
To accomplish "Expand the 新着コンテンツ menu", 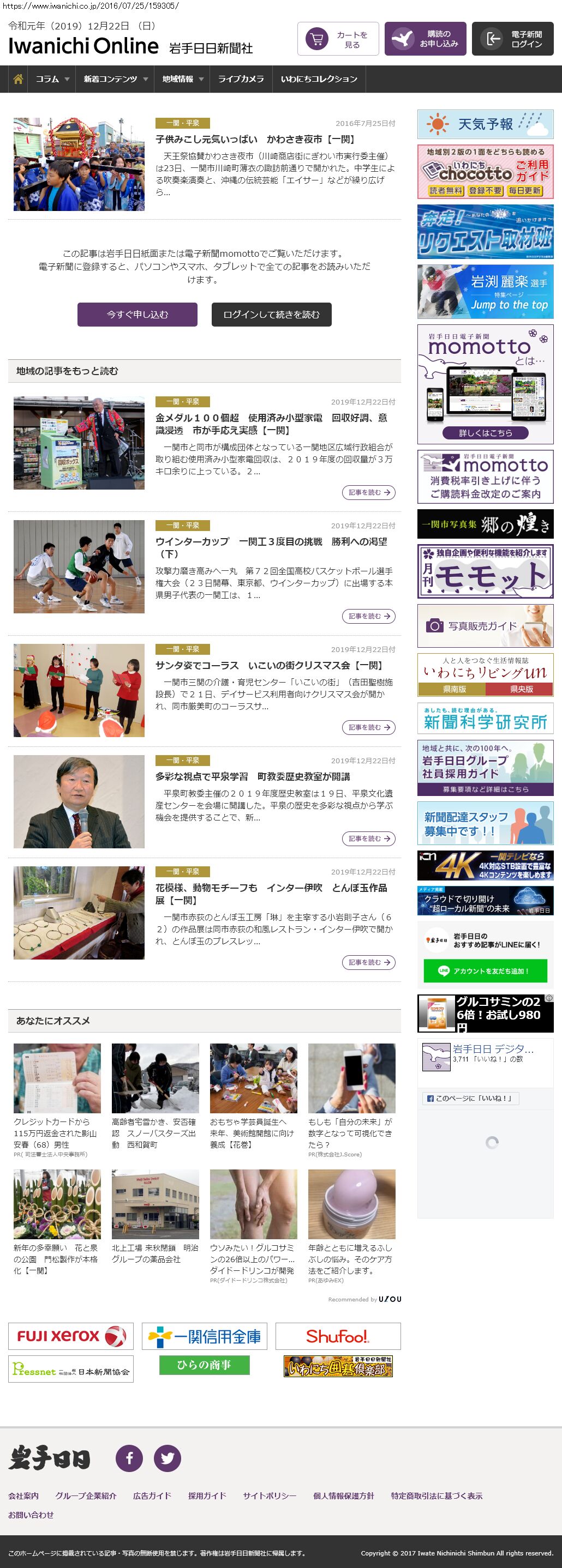I will pos(115,79).
